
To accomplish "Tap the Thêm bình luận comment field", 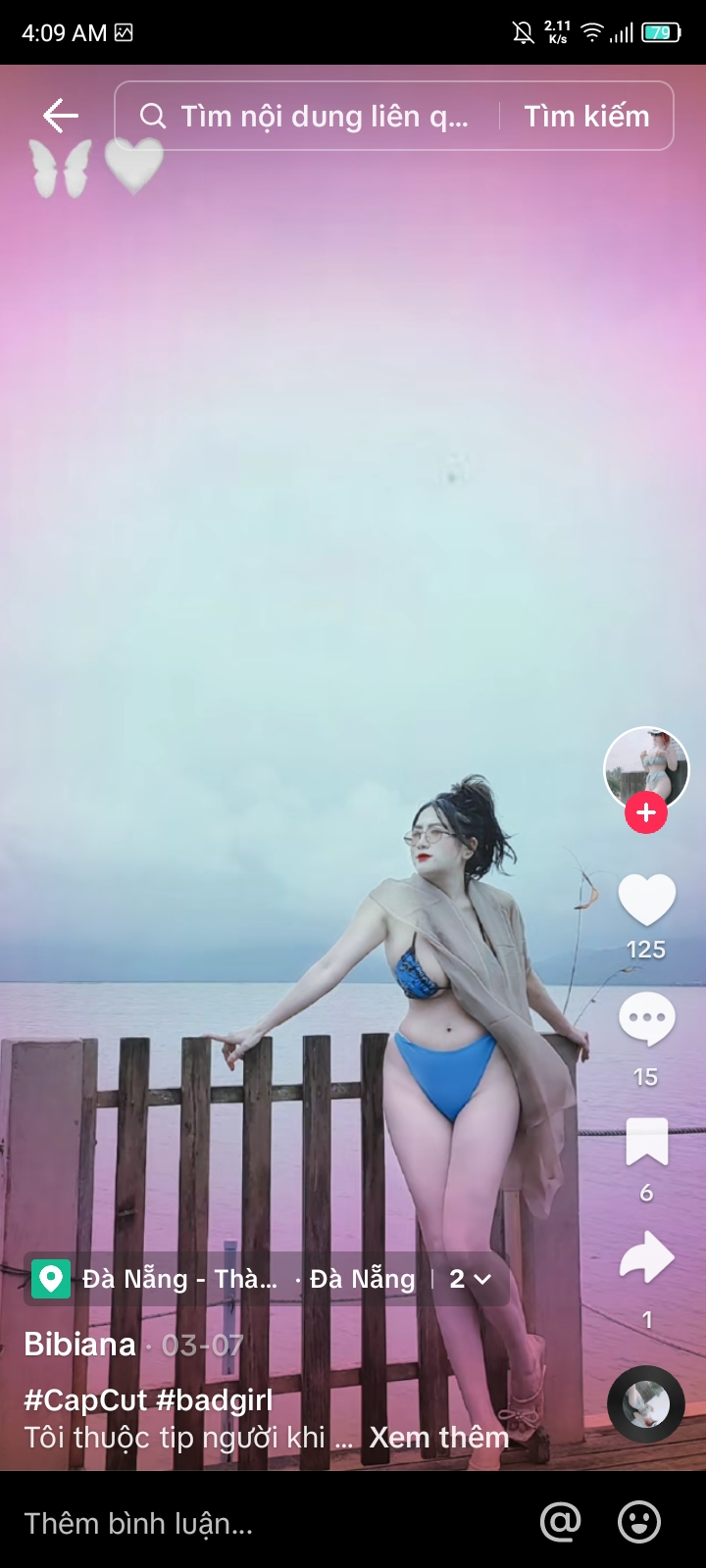I will click(x=245, y=1523).
